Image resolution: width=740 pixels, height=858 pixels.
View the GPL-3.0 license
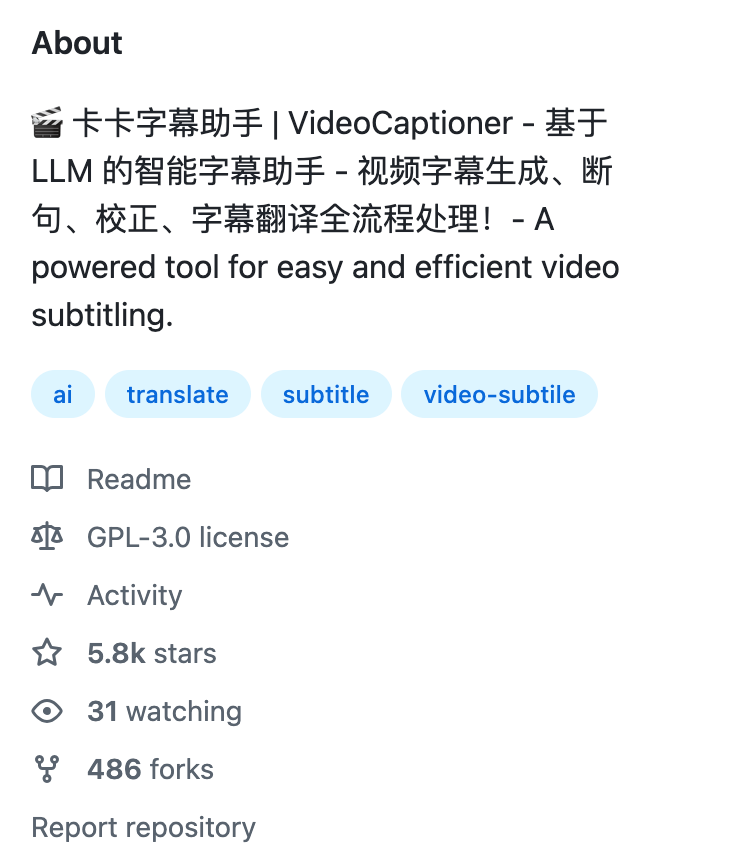click(x=187, y=538)
